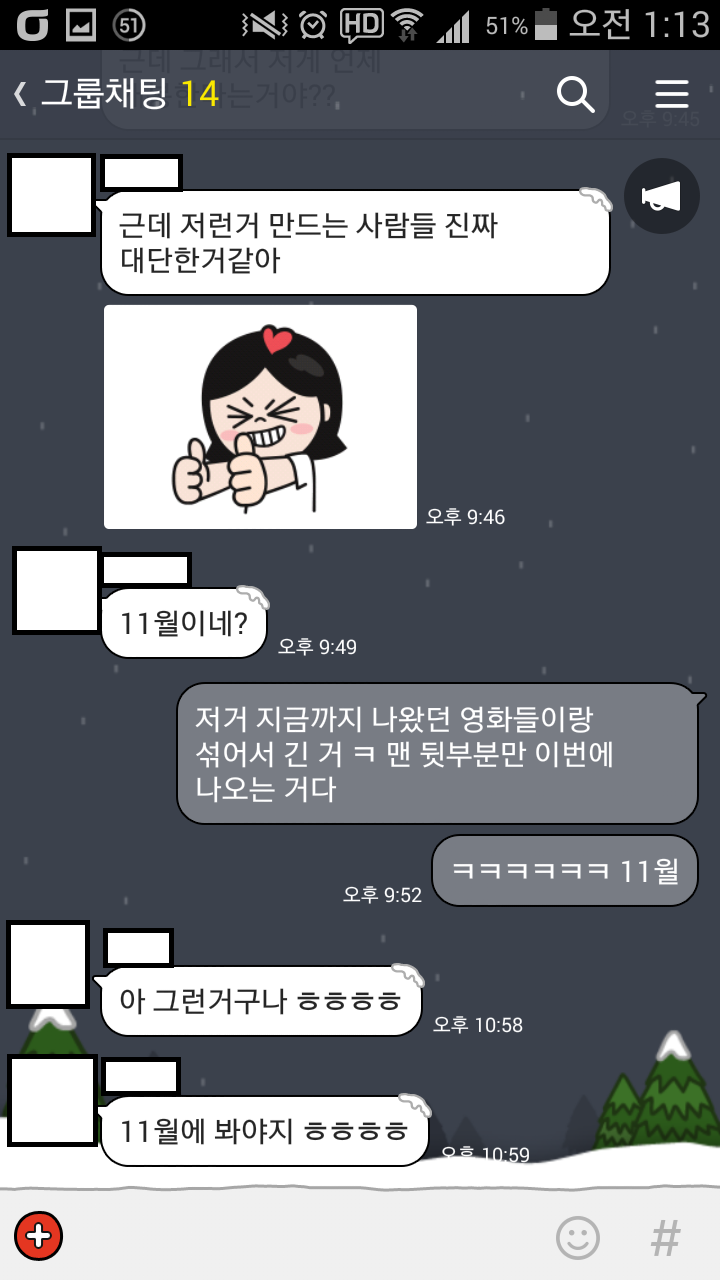This screenshot has height=1280, width=720.
Task: Open the hashtag search button
Action: 665,1238
